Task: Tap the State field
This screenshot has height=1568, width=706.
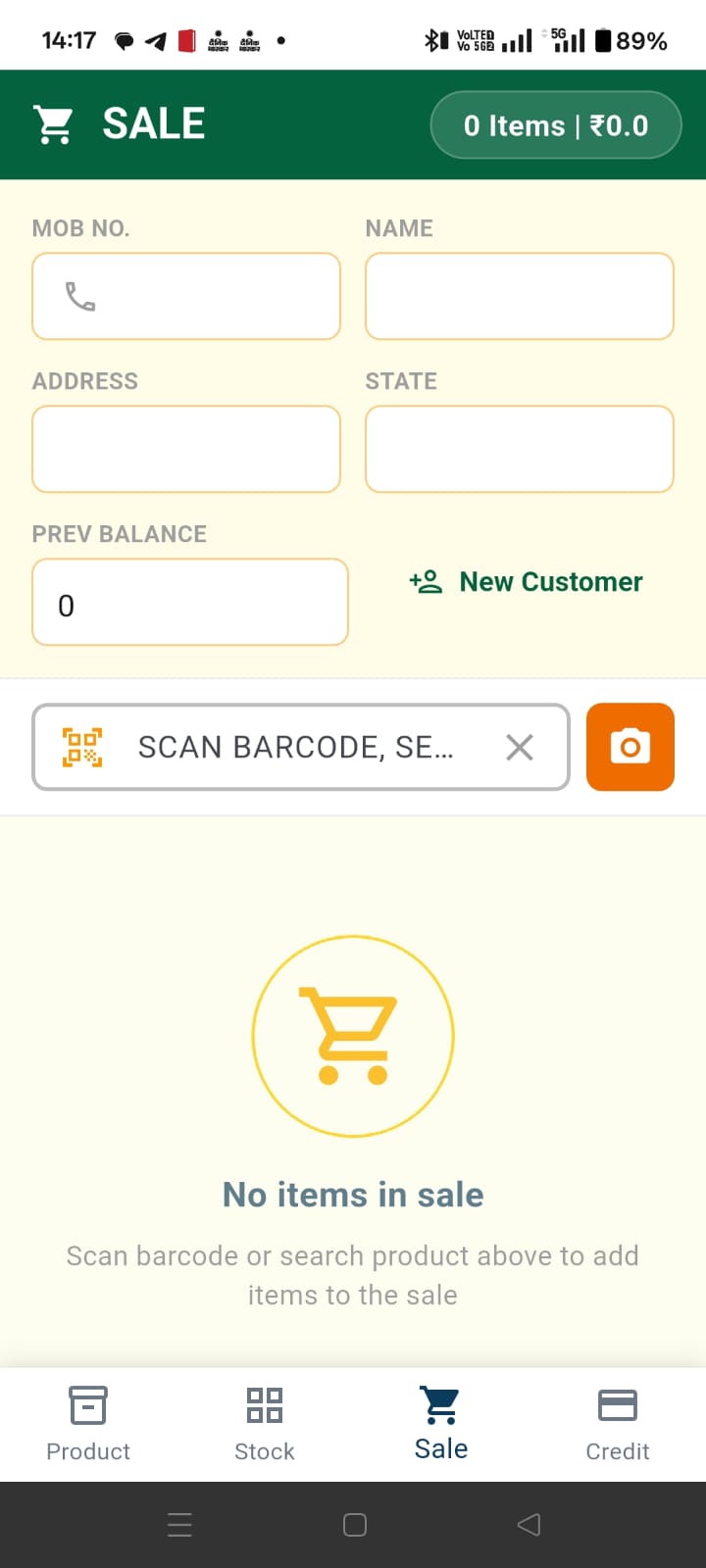Action: (519, 449)
